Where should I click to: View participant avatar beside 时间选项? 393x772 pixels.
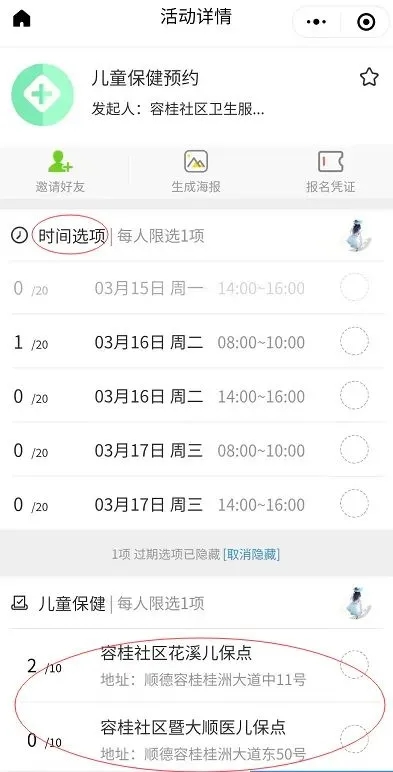coord(357,236)
